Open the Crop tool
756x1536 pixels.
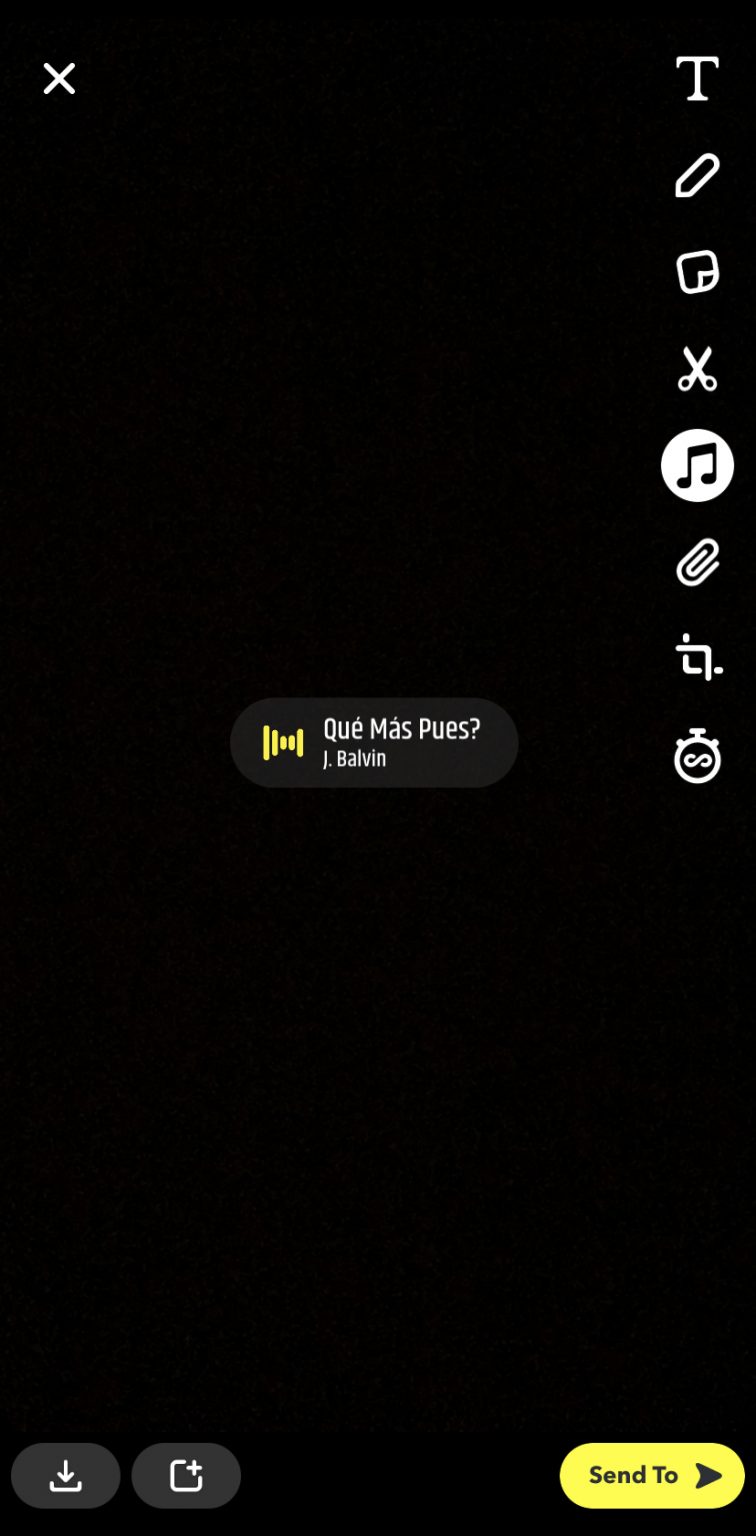click(697, 658)
